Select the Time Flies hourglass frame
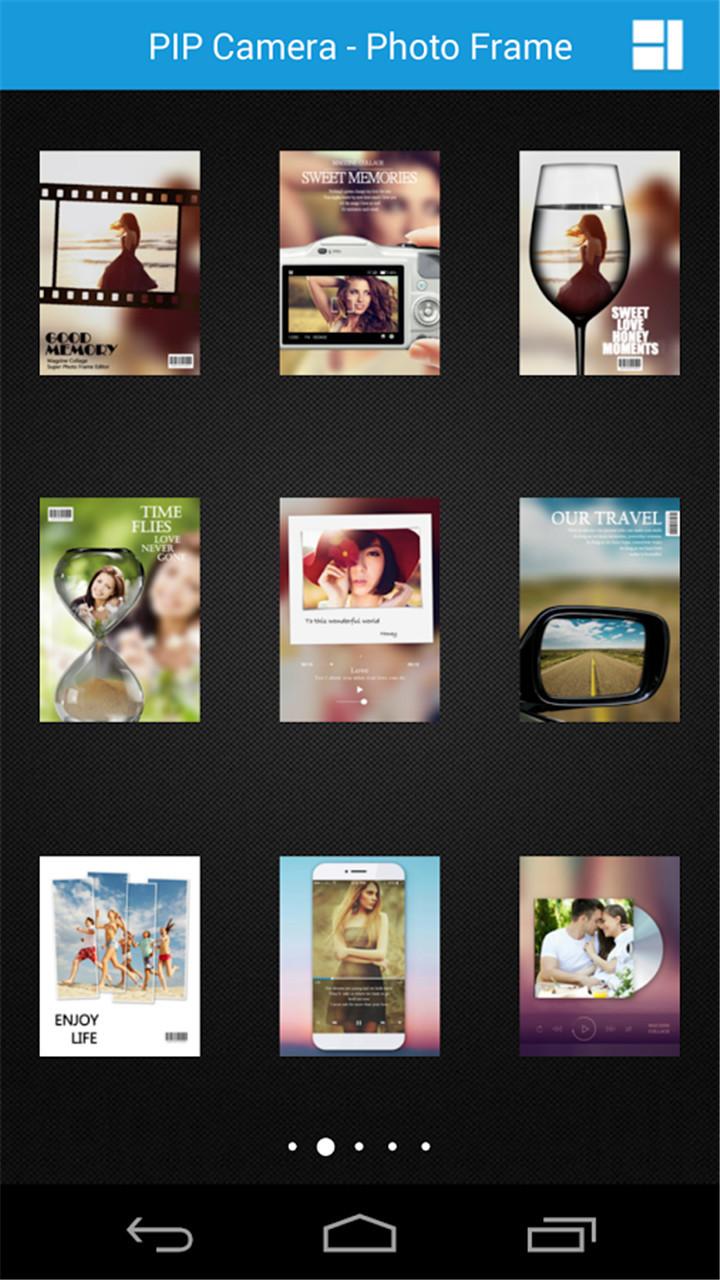The image size is (720, 1280). [120, 610]
